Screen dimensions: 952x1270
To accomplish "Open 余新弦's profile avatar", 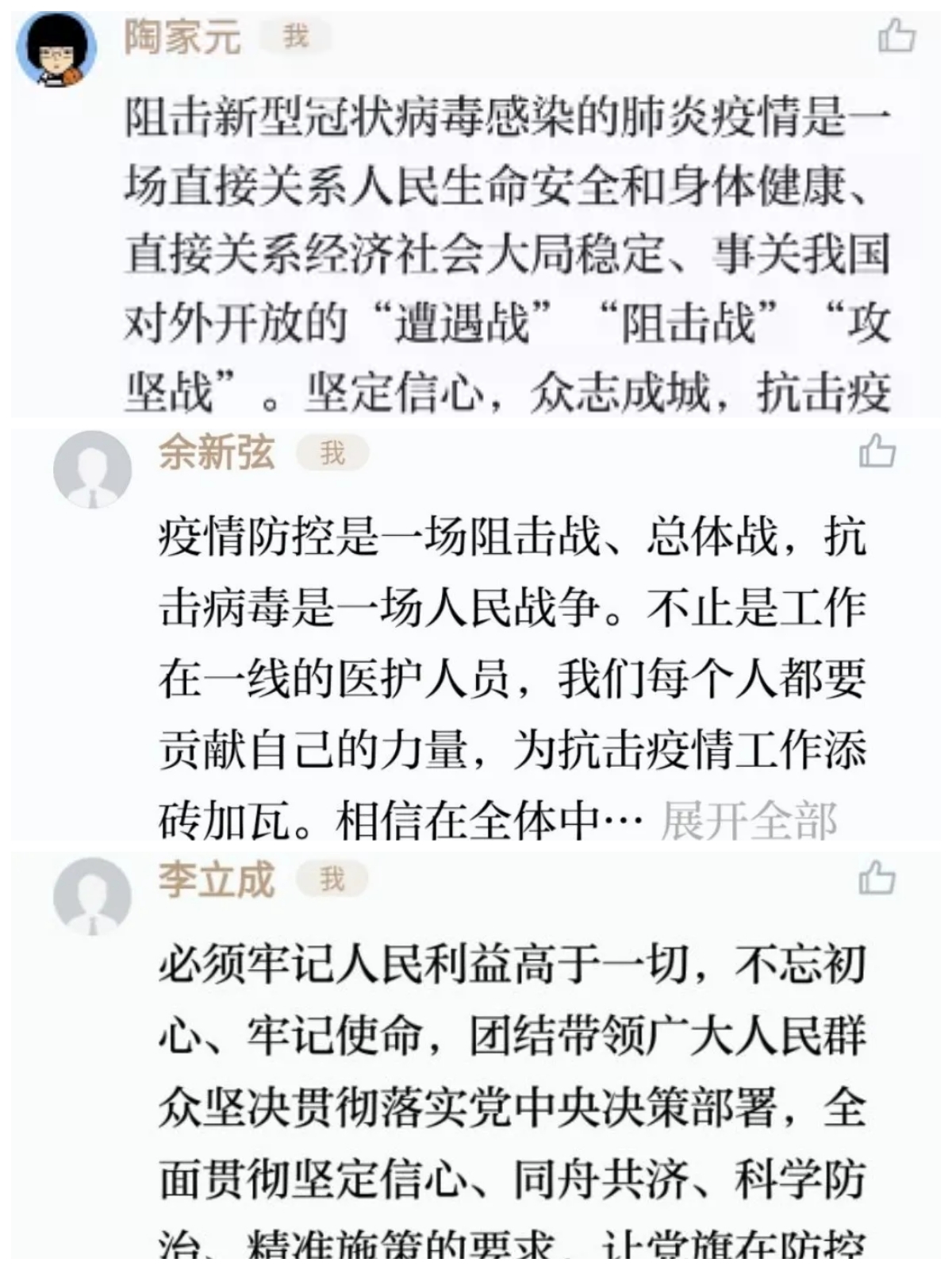I will 92,470.
